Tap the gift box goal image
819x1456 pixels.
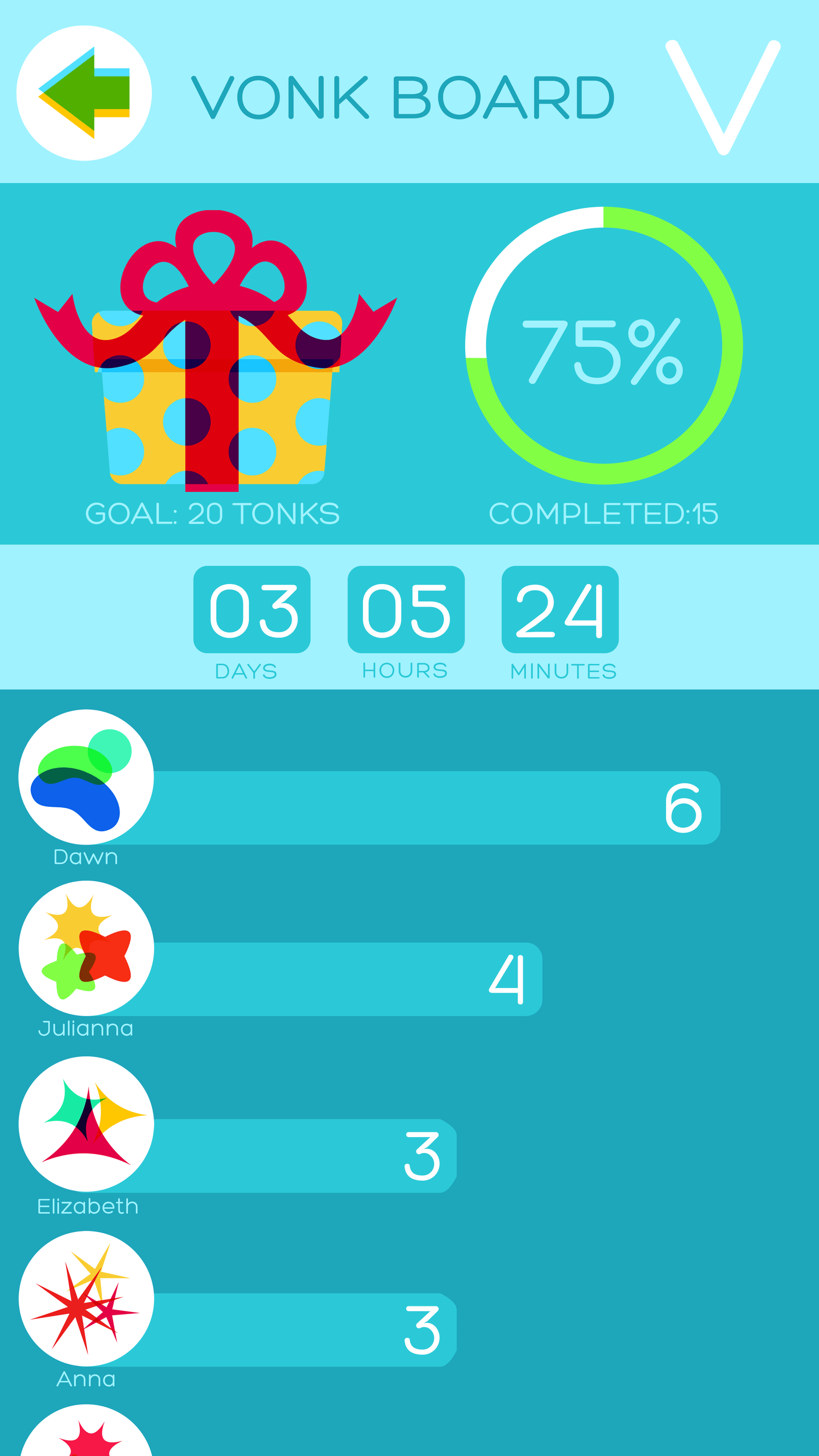215,350
